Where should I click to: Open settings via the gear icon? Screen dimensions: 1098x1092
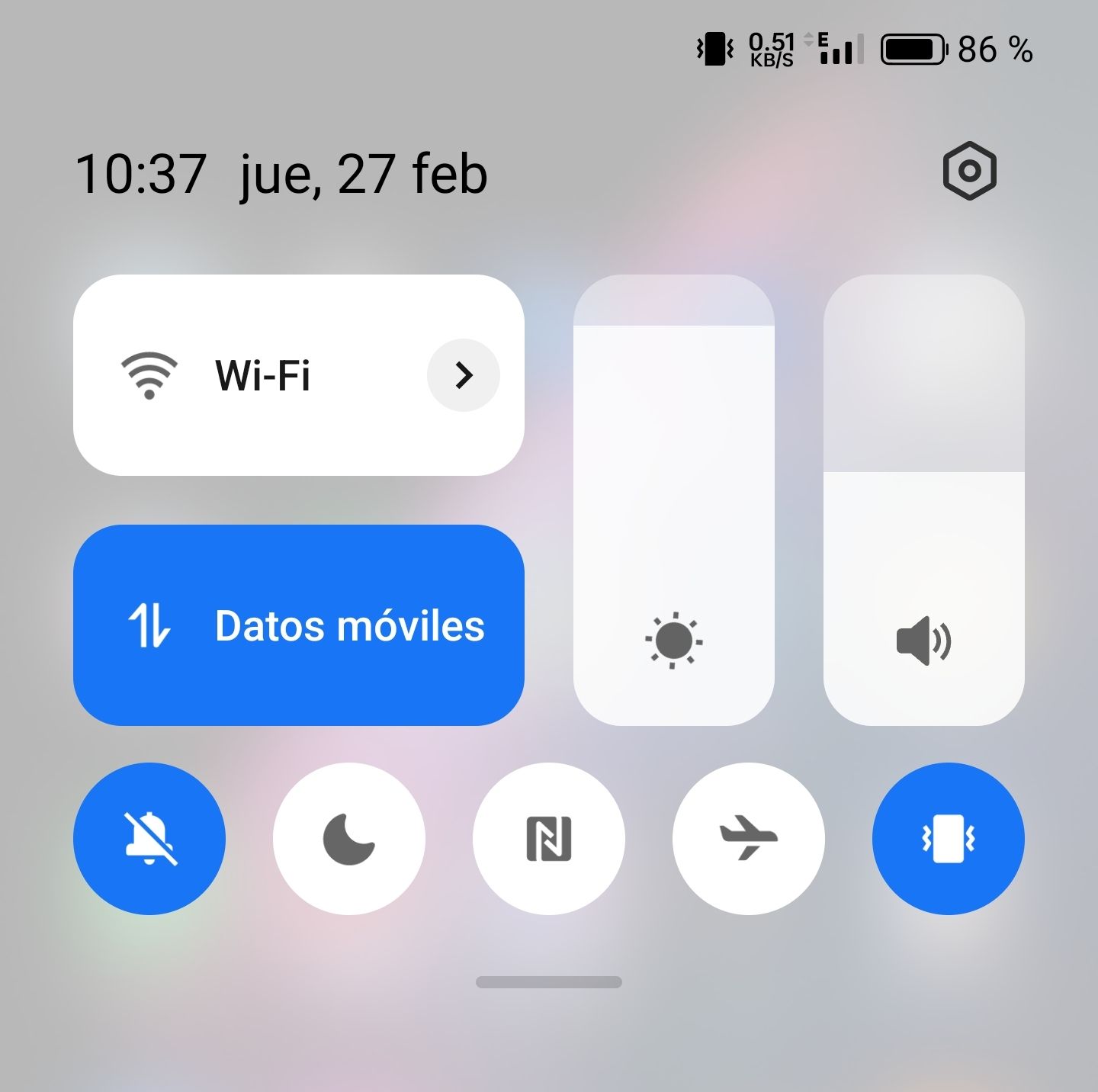pos(969,171)
